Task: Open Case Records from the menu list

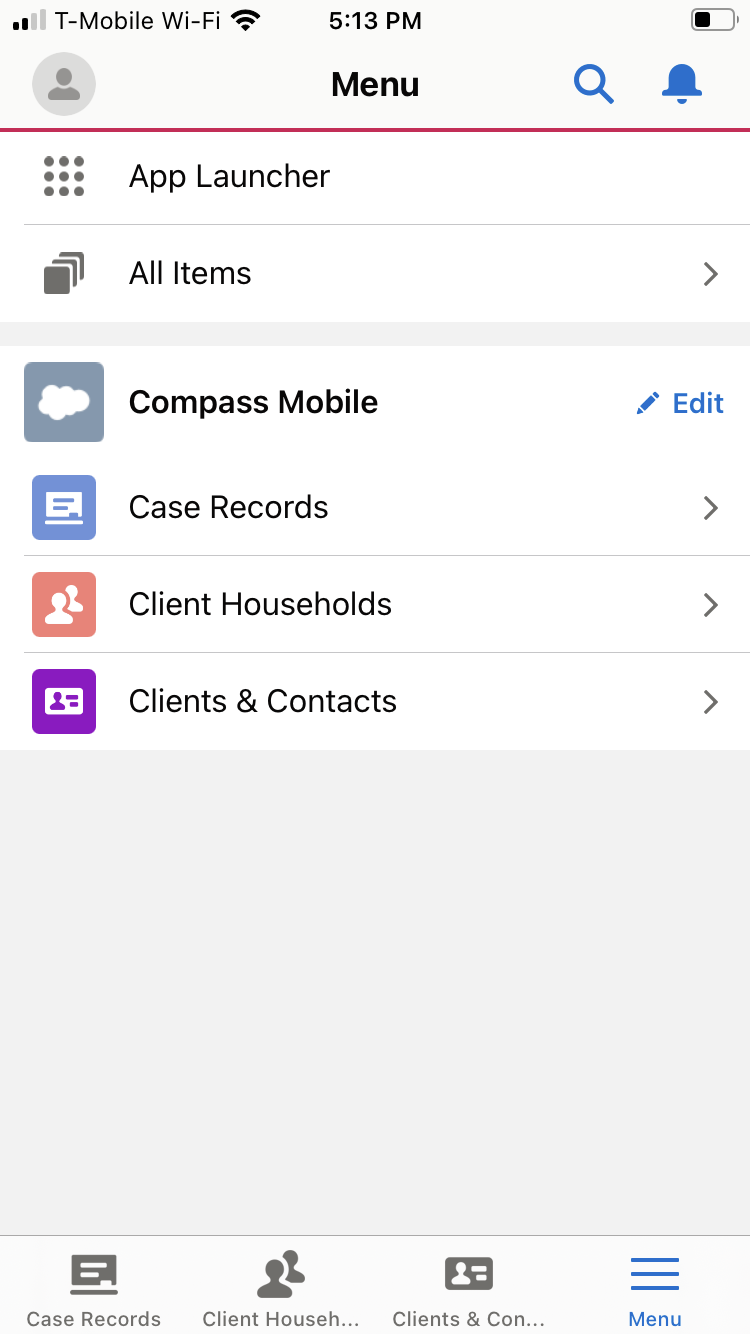Action: [375, 507]
